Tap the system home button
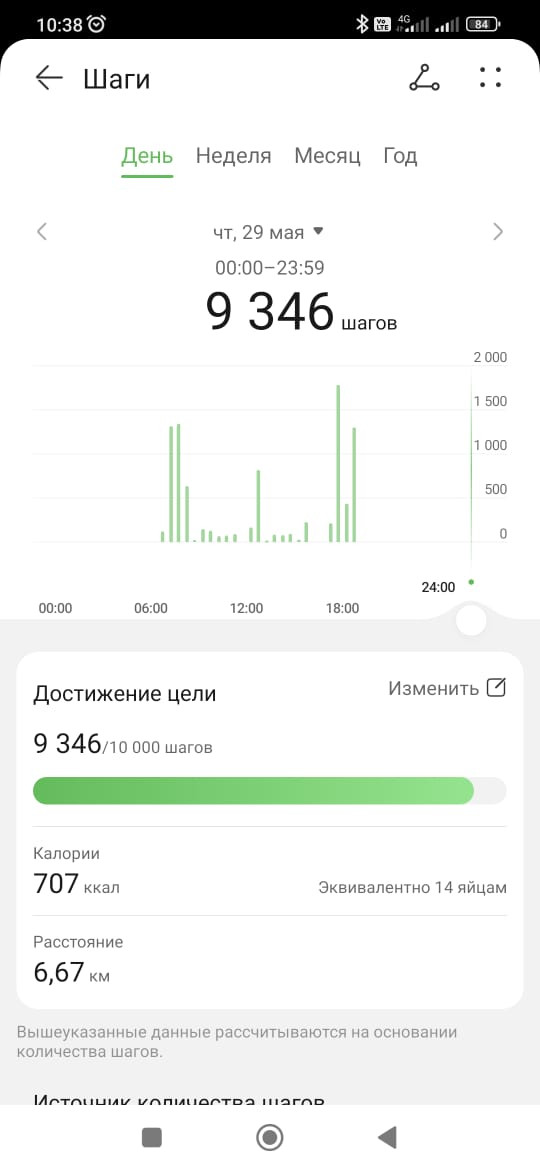 [x=269, y=1137]
